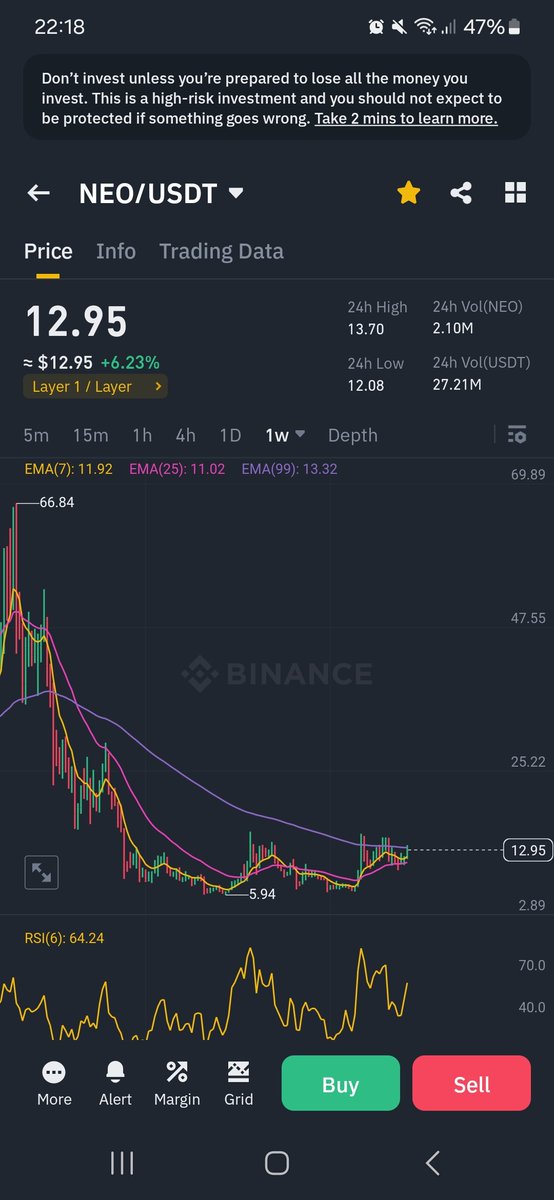The image size is (554, 1200).
Task: Remove NEO/USDT from favorites star
Action: pos(408,193)
